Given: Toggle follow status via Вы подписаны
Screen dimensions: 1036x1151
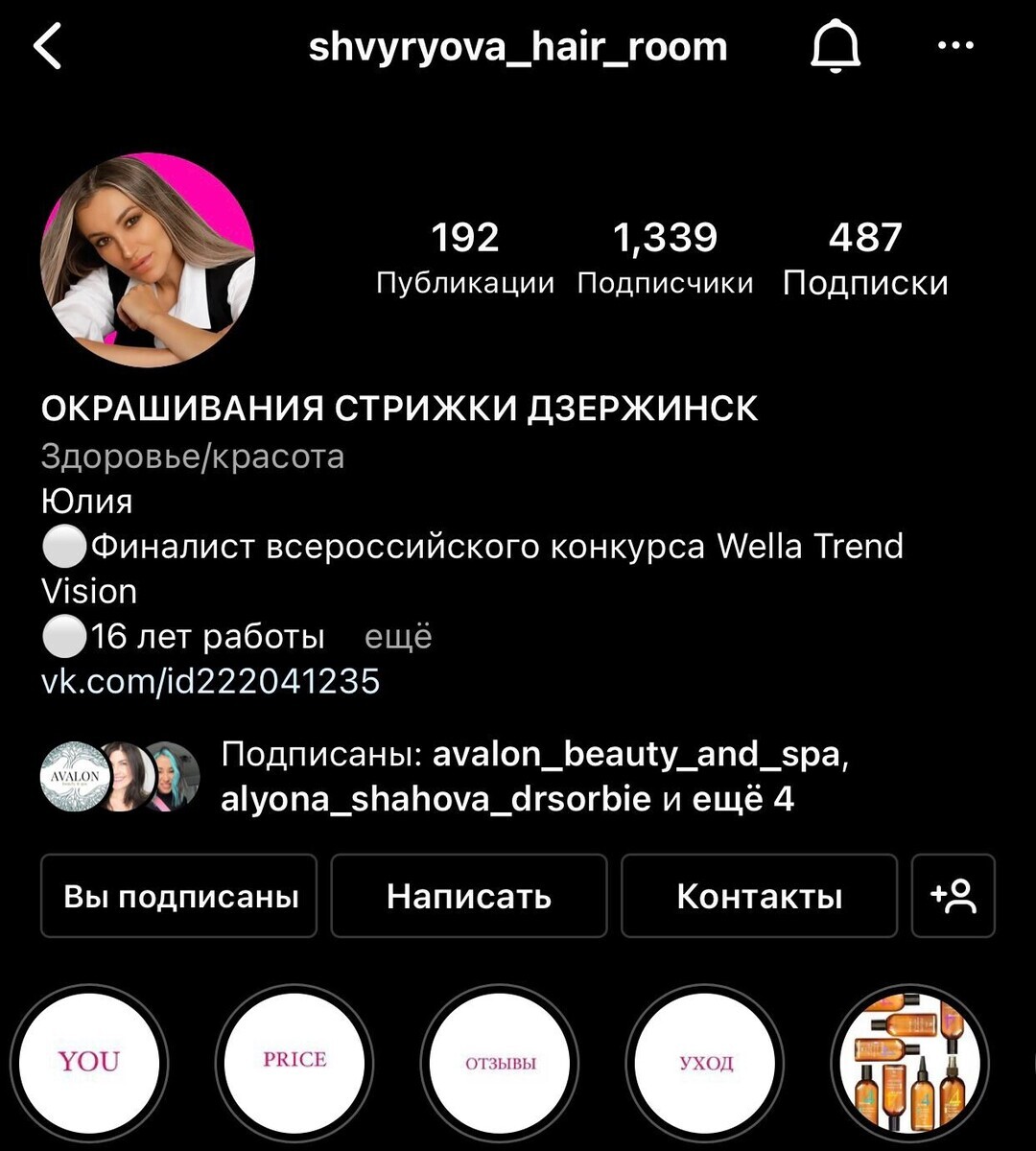Looking at the screenshot, I should [x=178, y=895].
